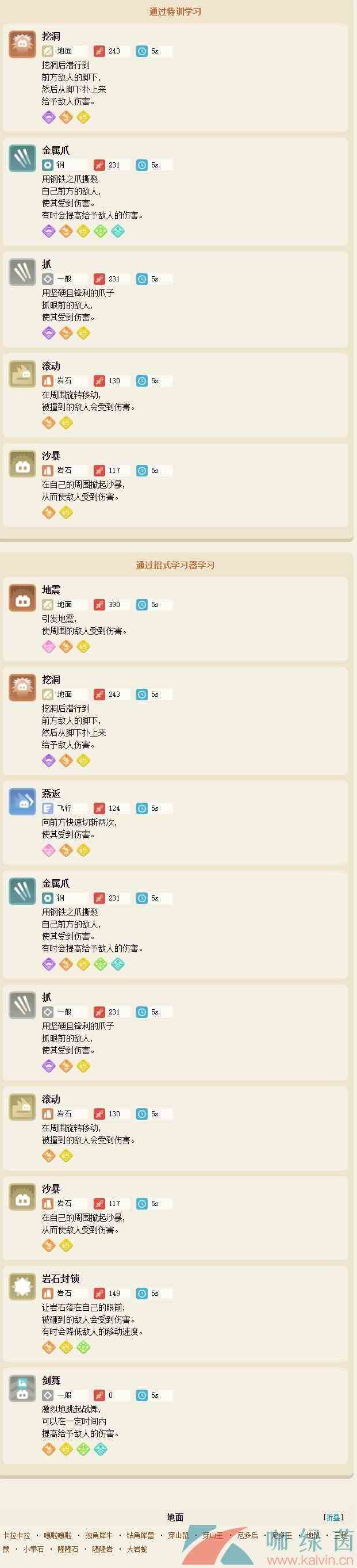
Task: Open the 隆隆石 link
Action: pos(68,1548)
